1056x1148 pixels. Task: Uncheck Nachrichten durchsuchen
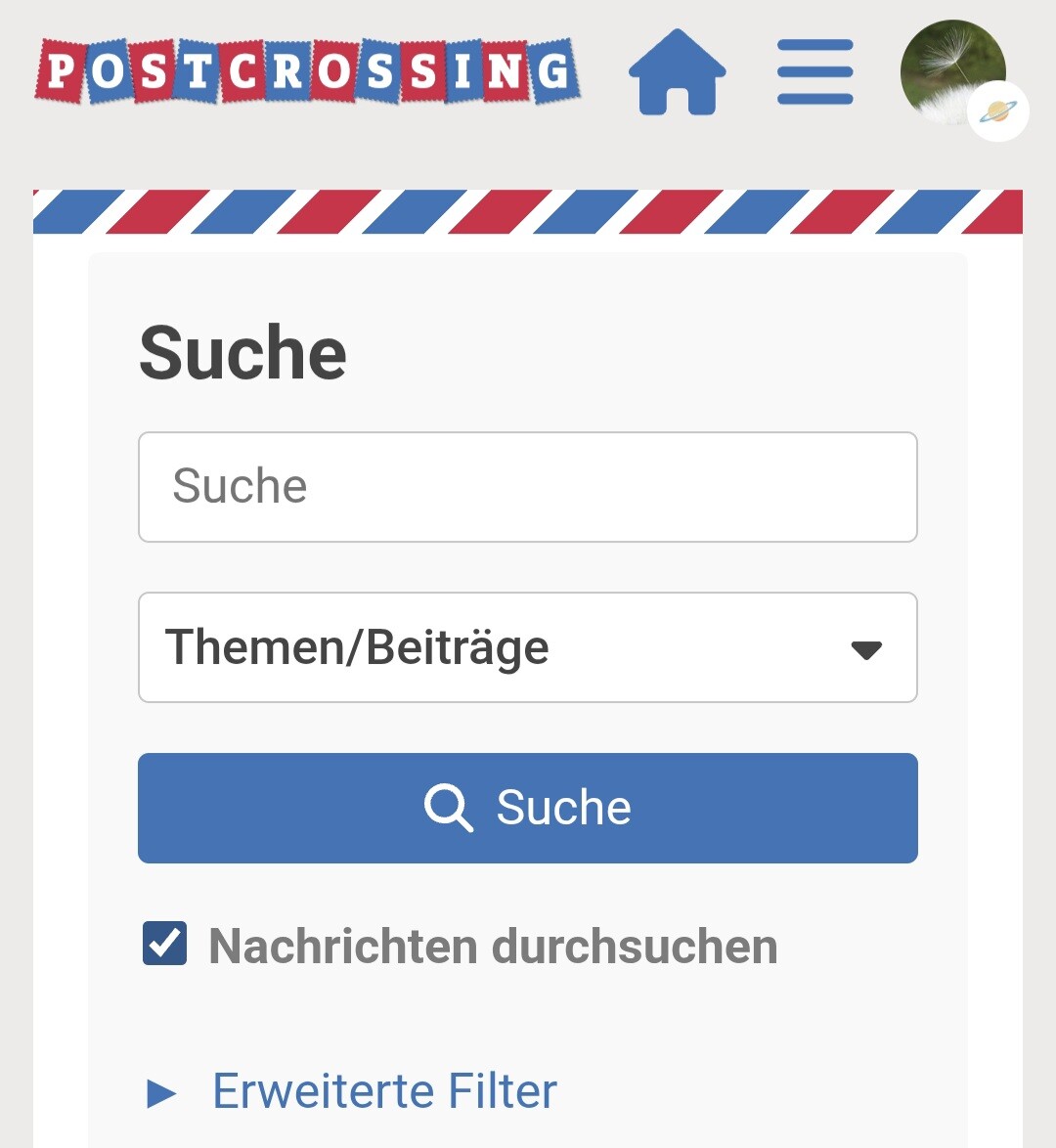coord(164,945)
